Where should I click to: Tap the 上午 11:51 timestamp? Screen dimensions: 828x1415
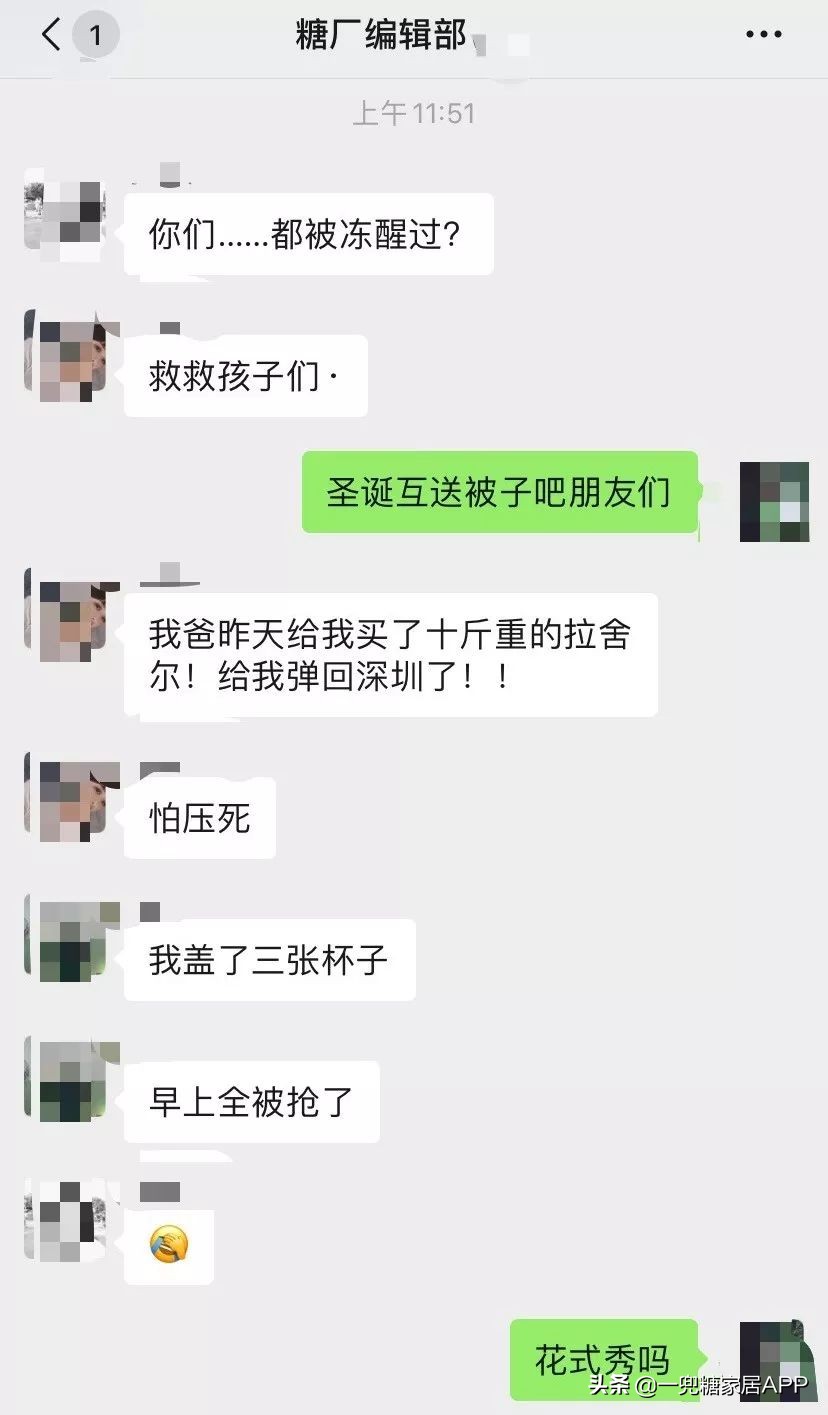(x=414, y=112)
